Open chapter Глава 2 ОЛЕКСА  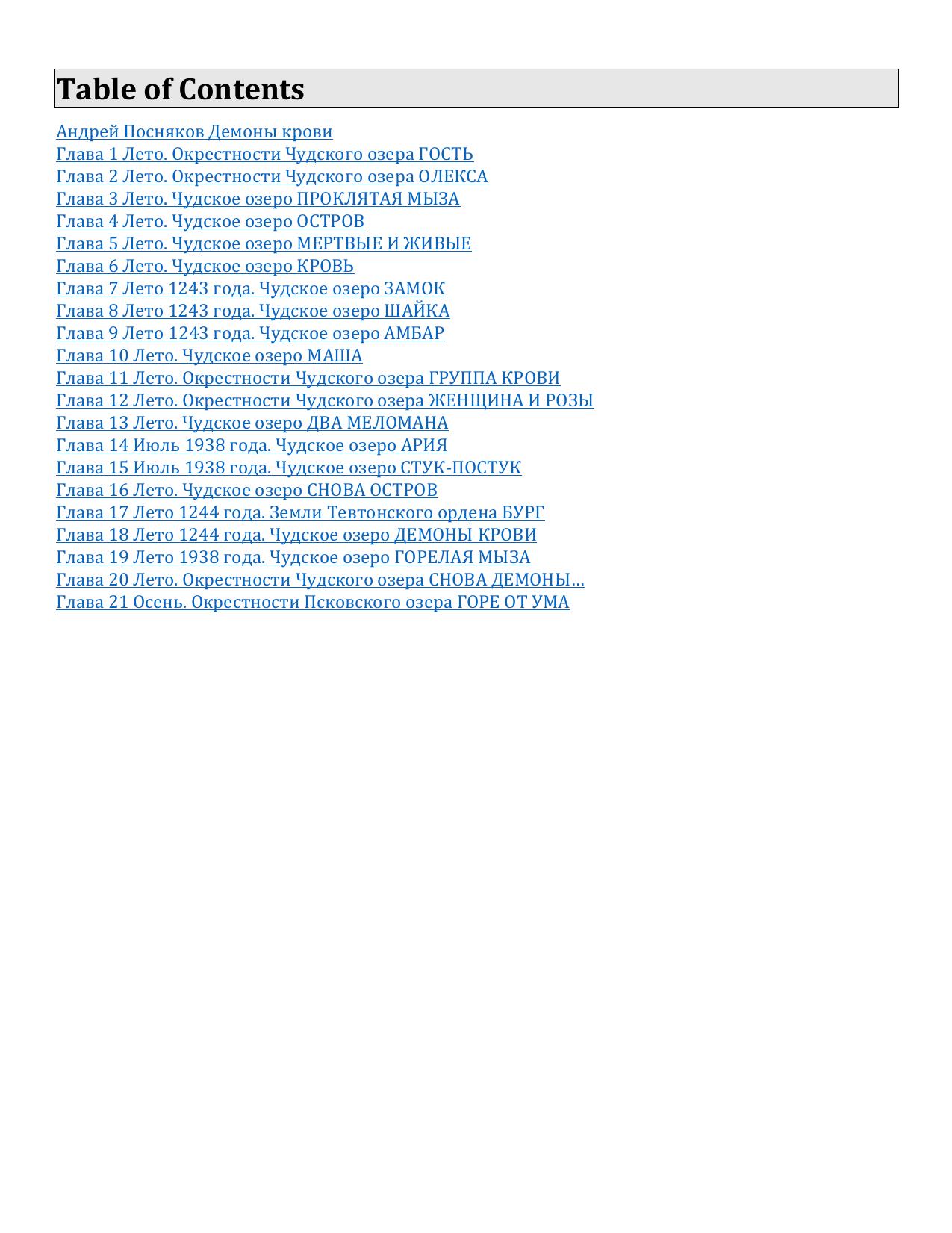(272, 177)
